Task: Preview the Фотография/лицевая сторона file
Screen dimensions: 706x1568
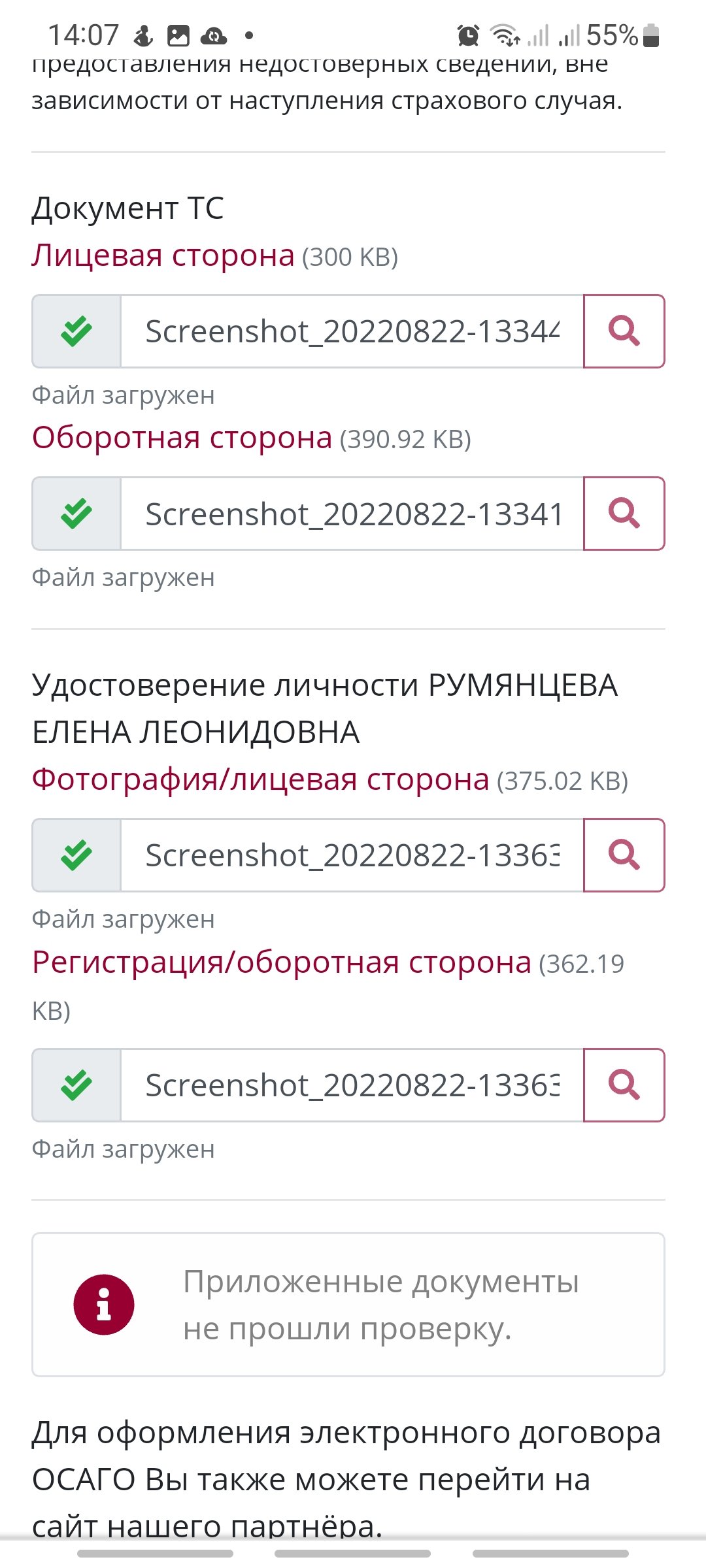Action: point(624,855)
